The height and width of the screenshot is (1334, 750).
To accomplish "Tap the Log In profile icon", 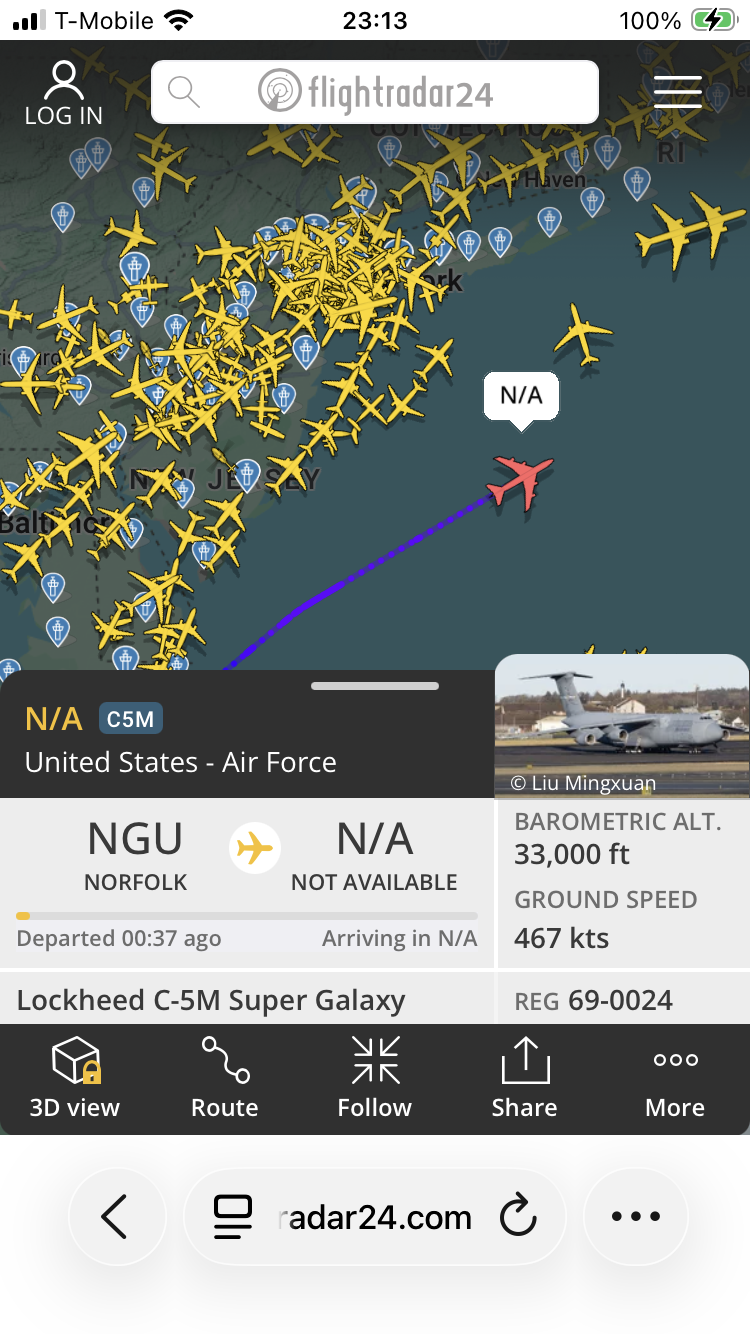I will click(64, 92).
